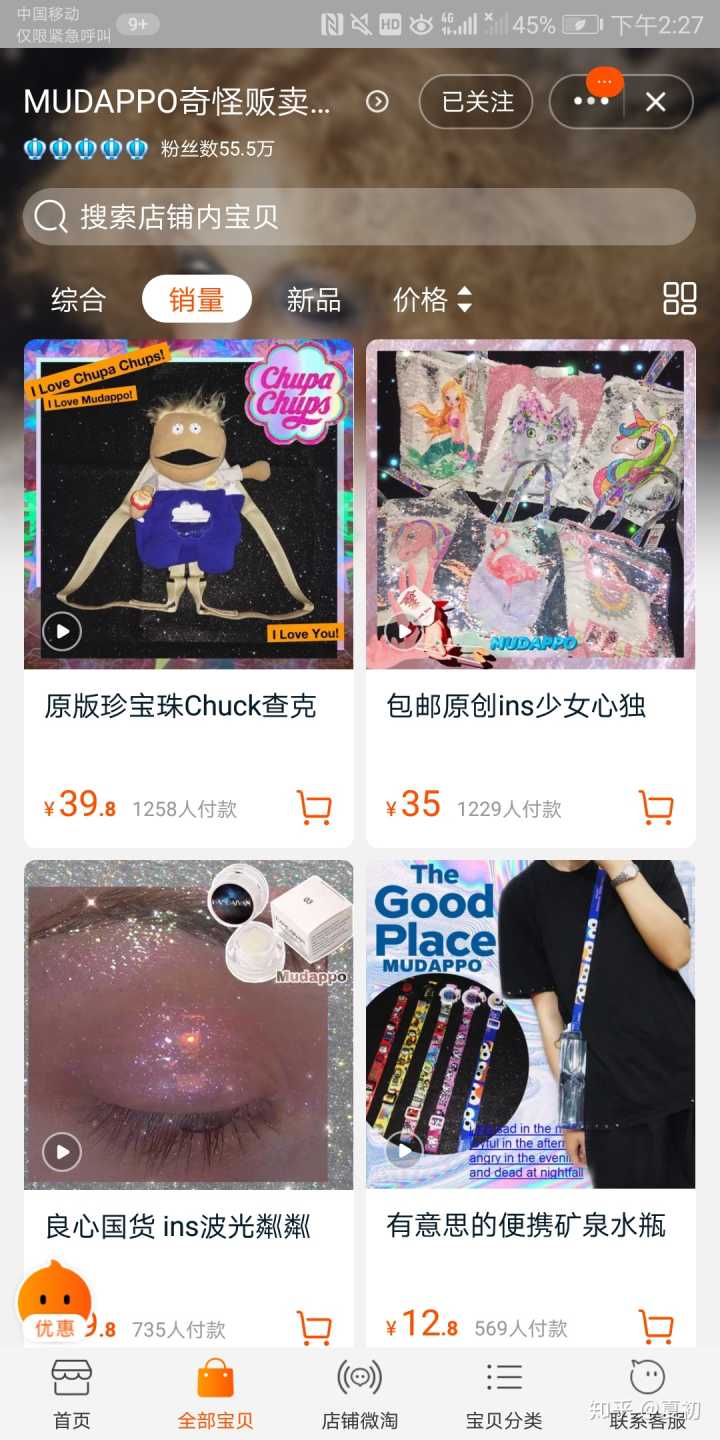Show 新品 new arrivals
Image resolution: width=720 pixels, height=1440 pixels.
[x=313, y=299]
